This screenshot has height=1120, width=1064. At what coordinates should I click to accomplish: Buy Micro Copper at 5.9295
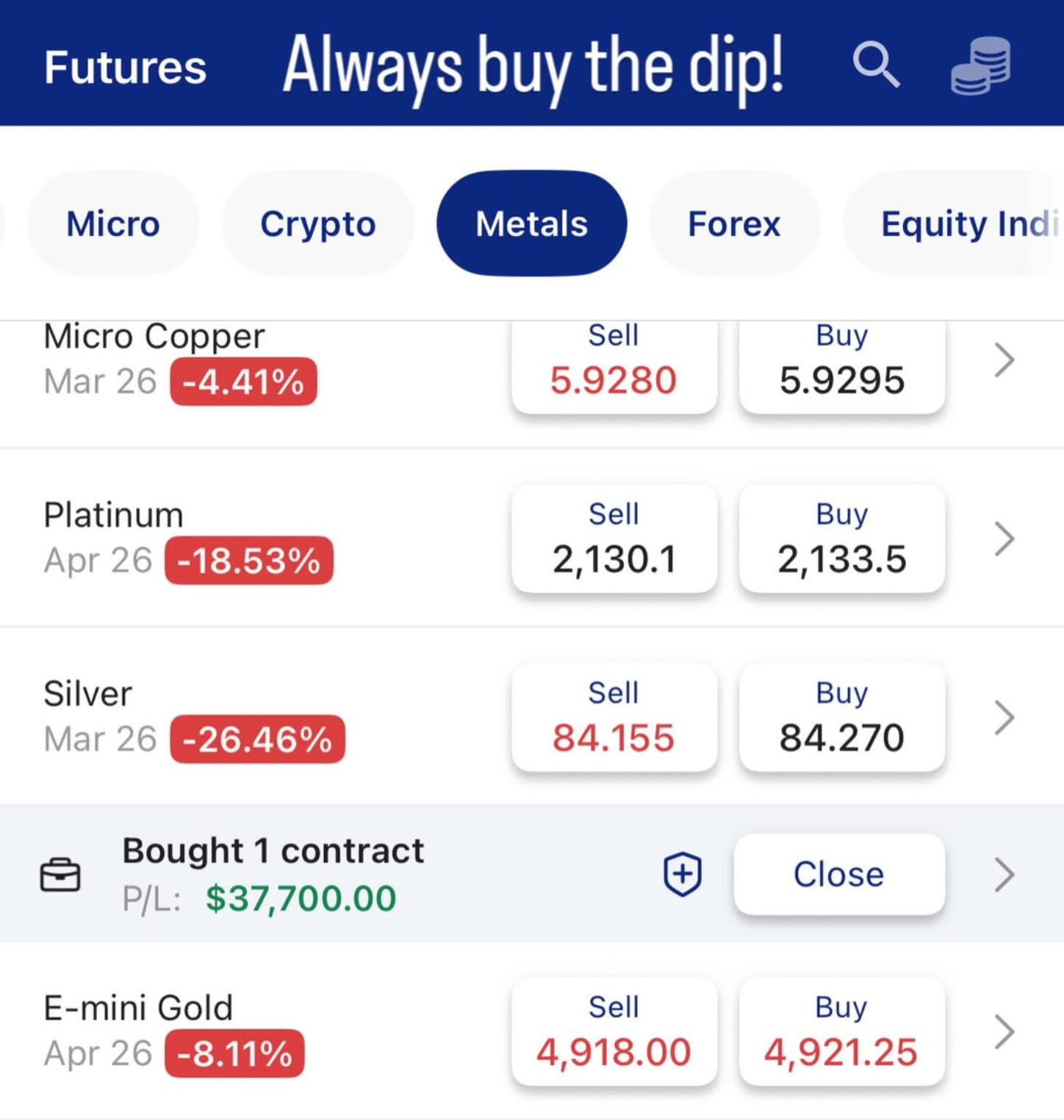point(841,367)
